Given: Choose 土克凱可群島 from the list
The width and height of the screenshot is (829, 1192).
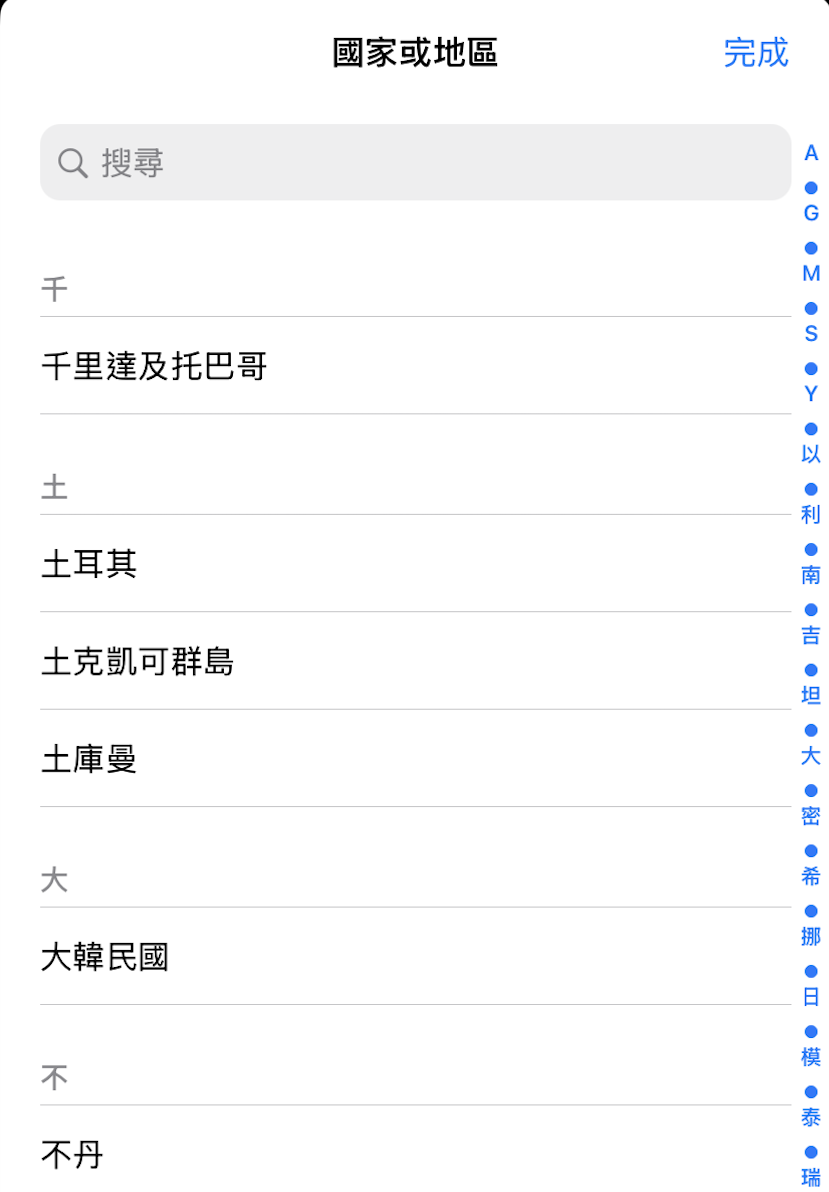Looking at the screenshot, I should tap(135, 662).
